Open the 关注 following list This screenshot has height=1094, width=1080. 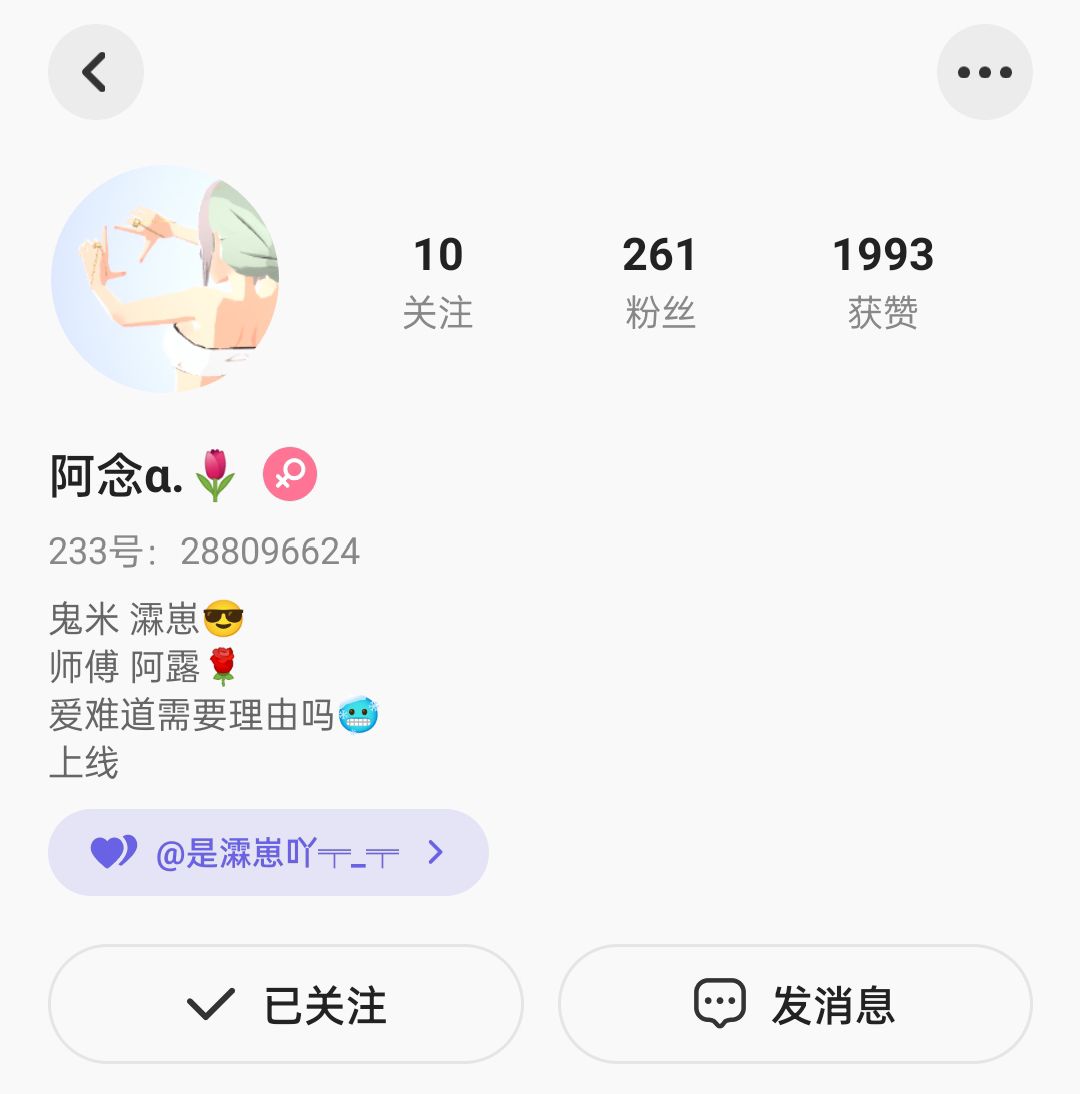click(x=438, y=281)
